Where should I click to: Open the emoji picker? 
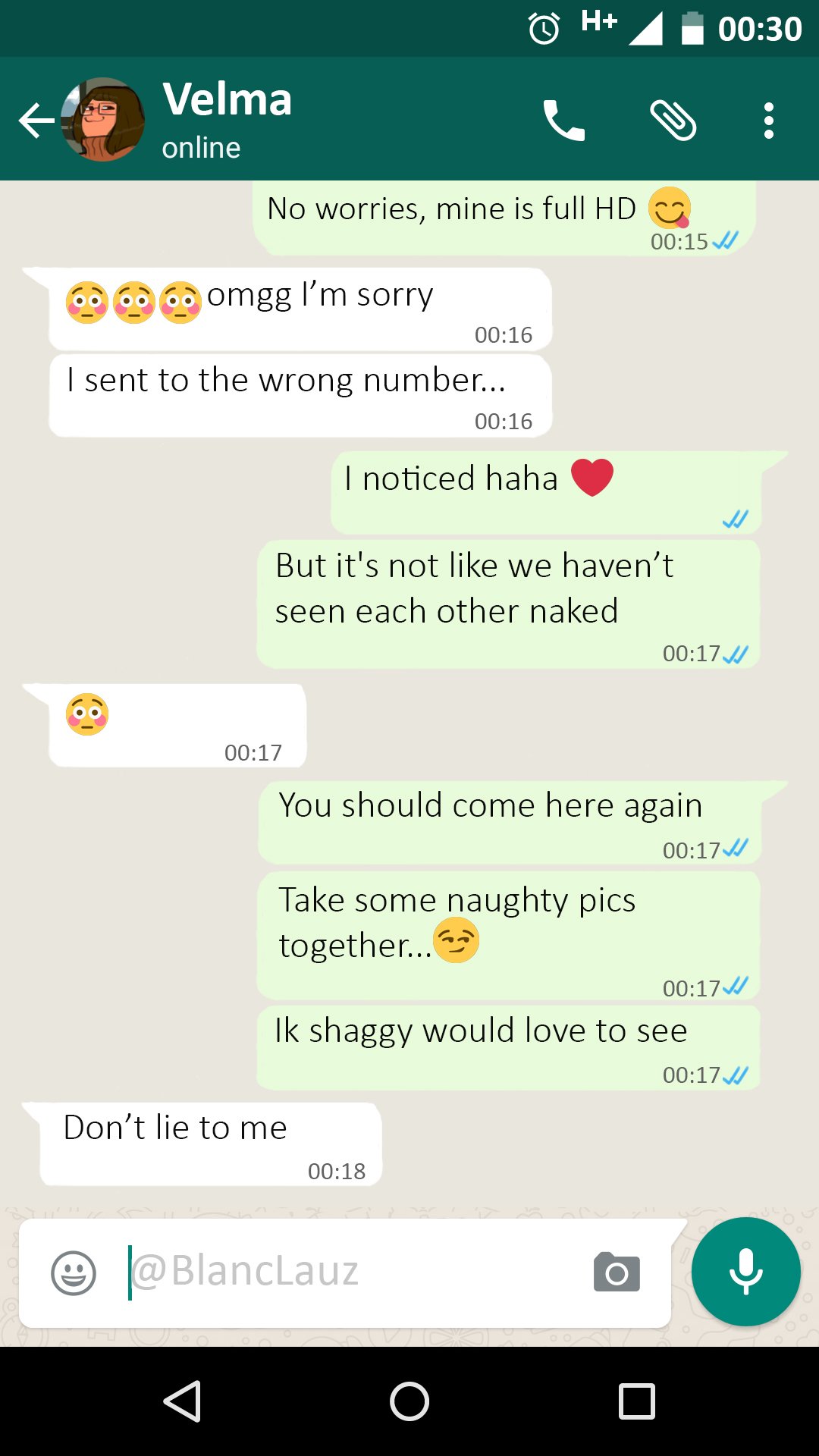[74, 1272]
